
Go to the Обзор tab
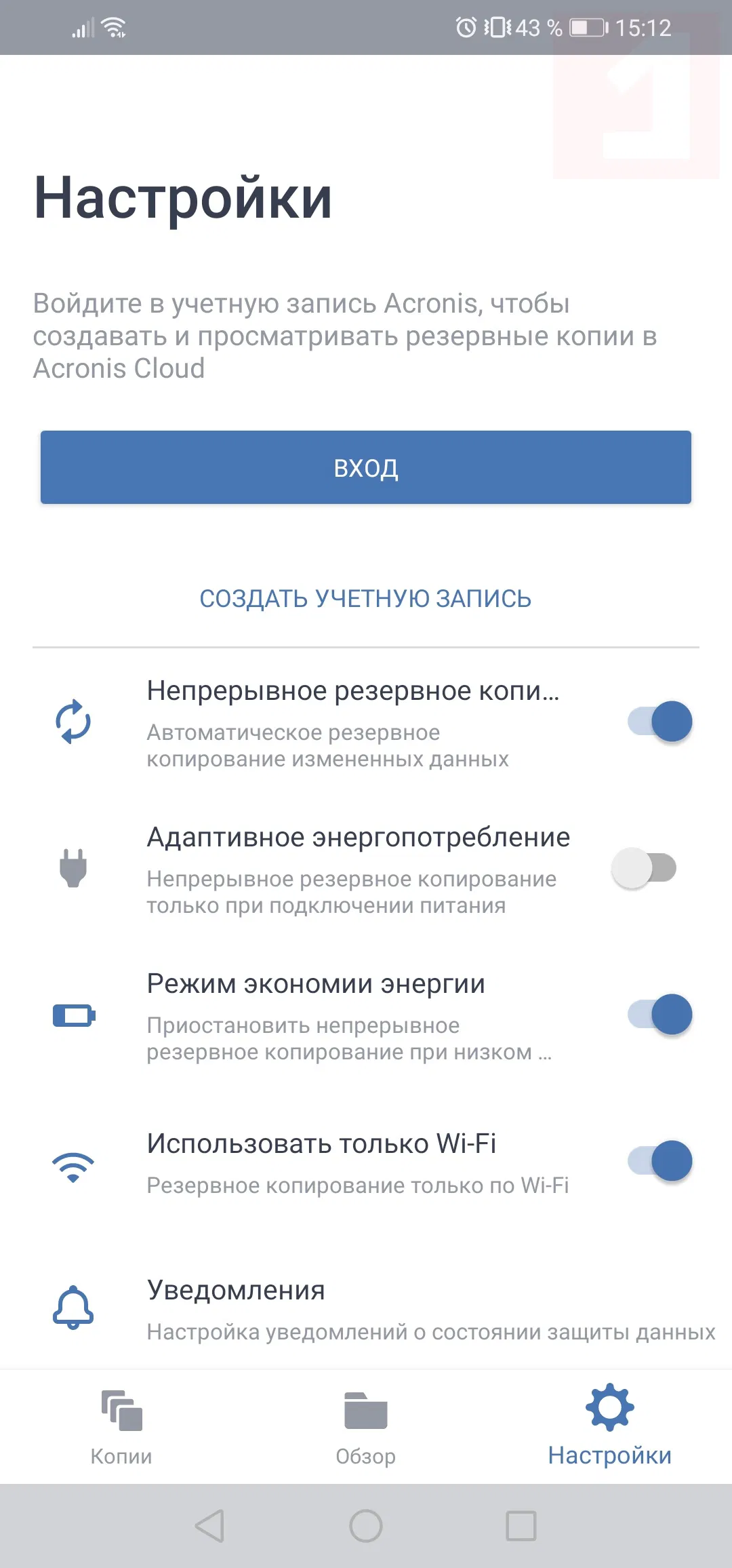tap(366, 1426)
